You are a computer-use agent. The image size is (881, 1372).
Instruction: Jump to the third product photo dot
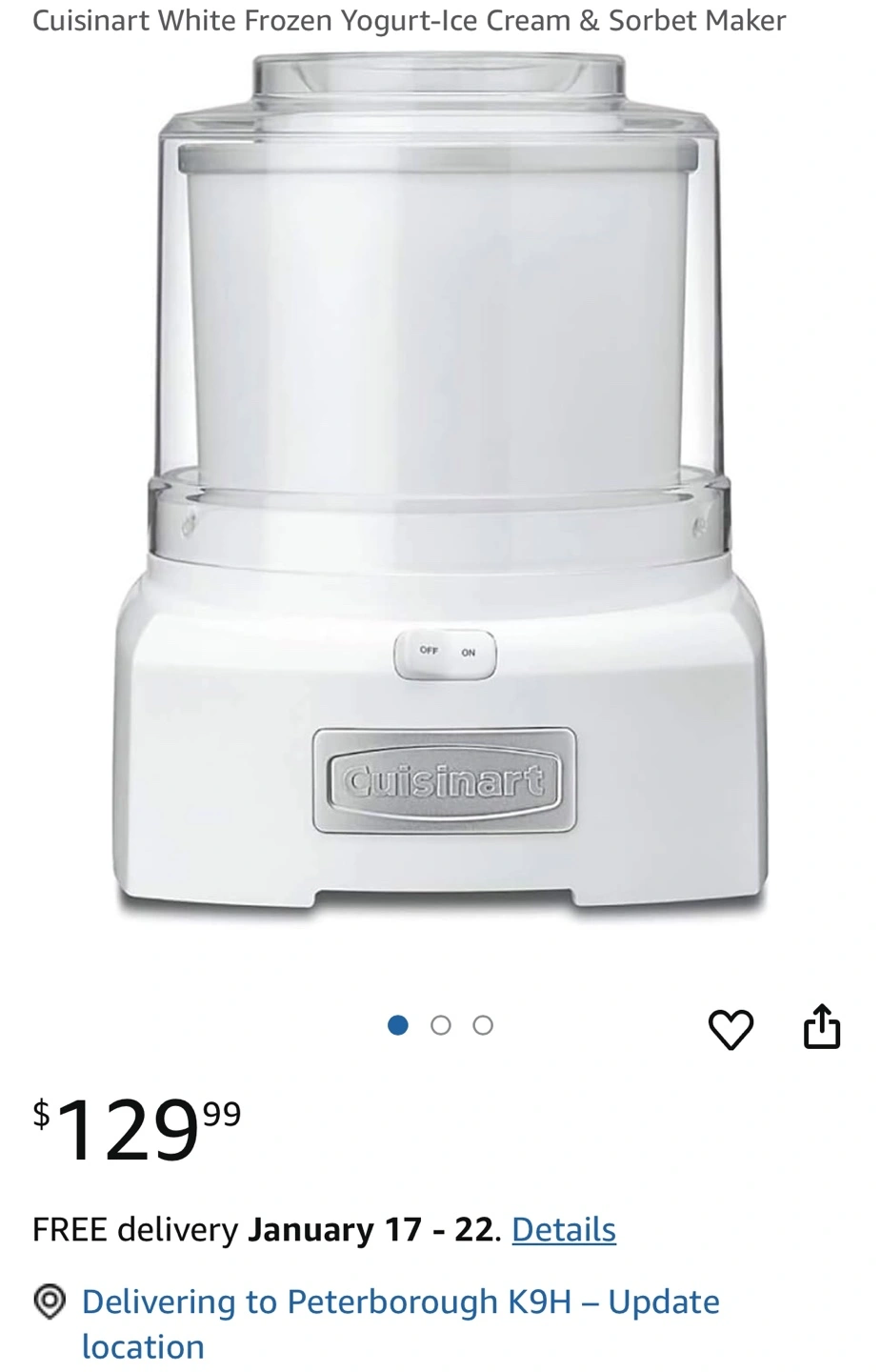pyautogui.click(x=483, y=1025)
